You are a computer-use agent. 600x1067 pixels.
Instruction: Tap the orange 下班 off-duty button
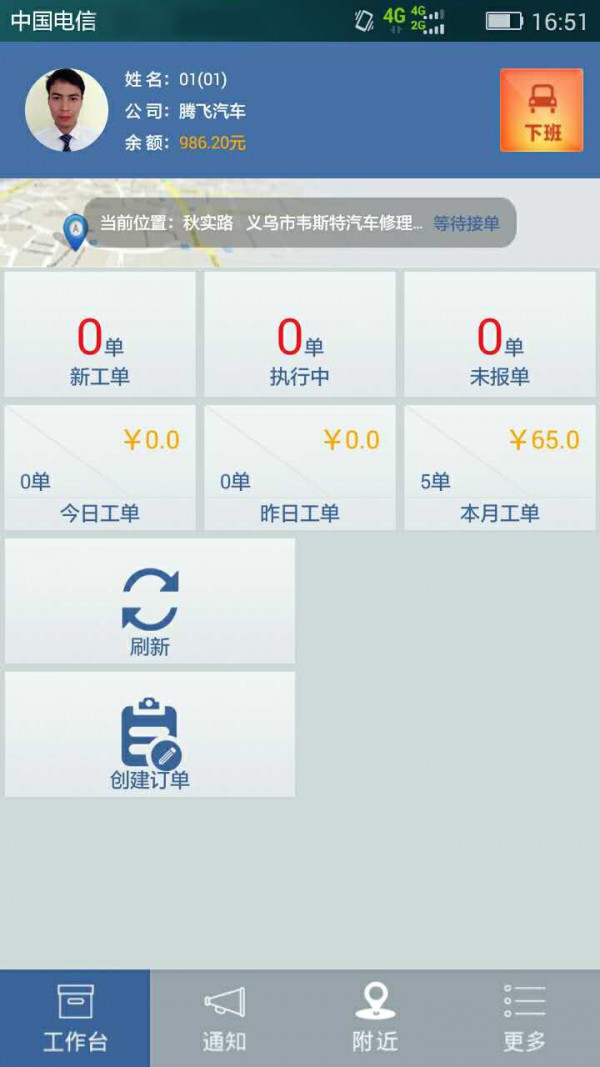pyautogui.click(x=541, y=110)
